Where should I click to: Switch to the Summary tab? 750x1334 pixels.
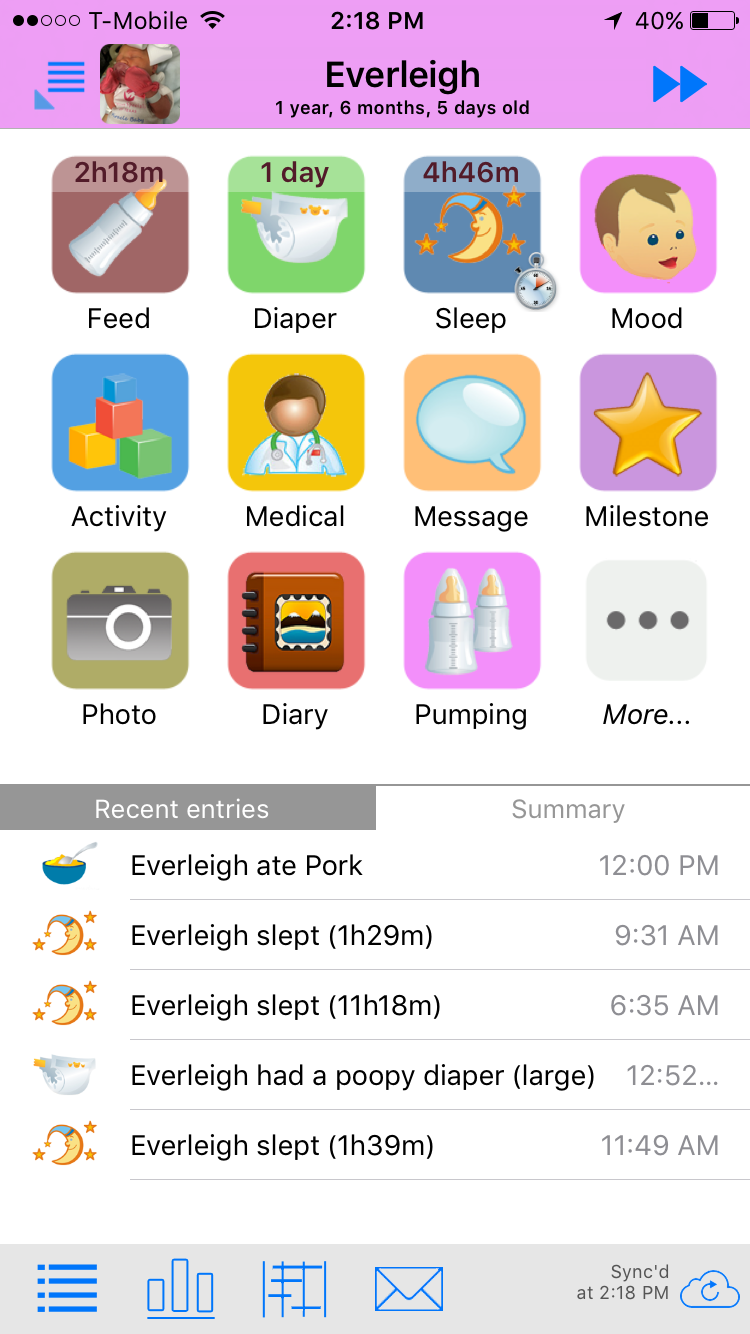(566, 809)
